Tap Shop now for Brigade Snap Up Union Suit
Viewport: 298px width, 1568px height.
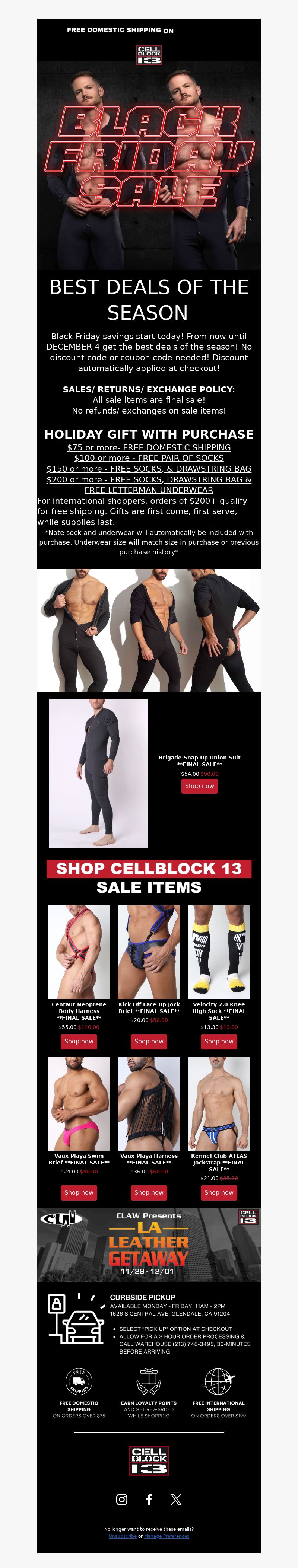199,786
